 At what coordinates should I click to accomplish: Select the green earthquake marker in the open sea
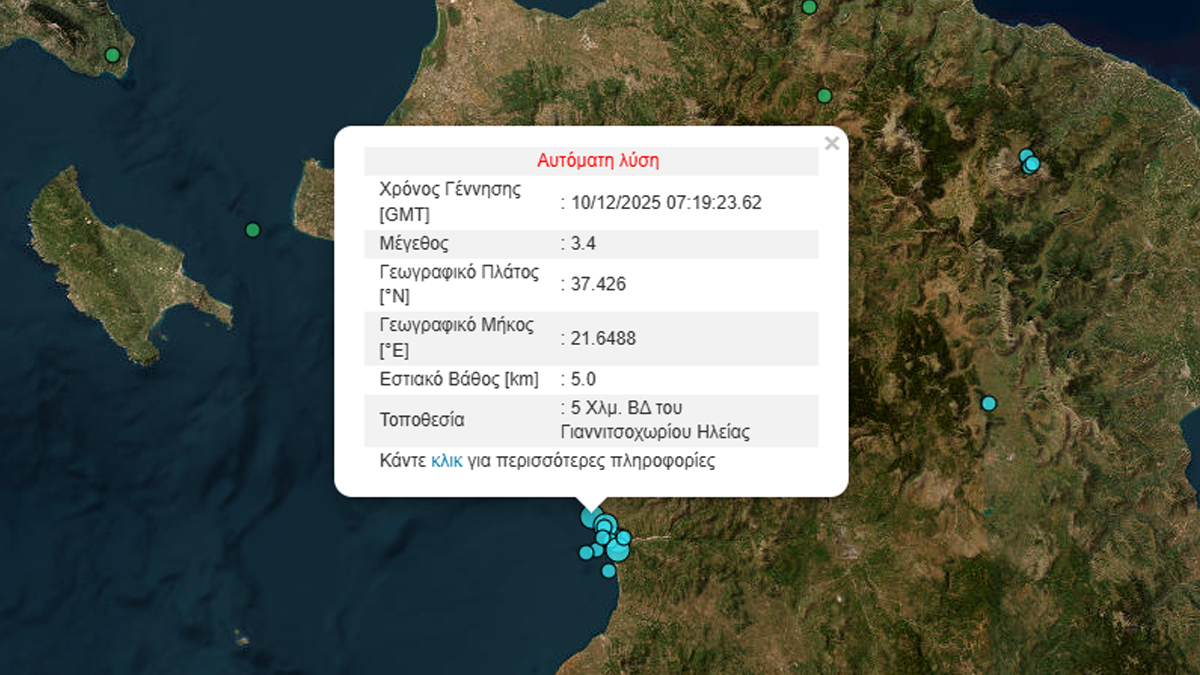tap(253, 230)
